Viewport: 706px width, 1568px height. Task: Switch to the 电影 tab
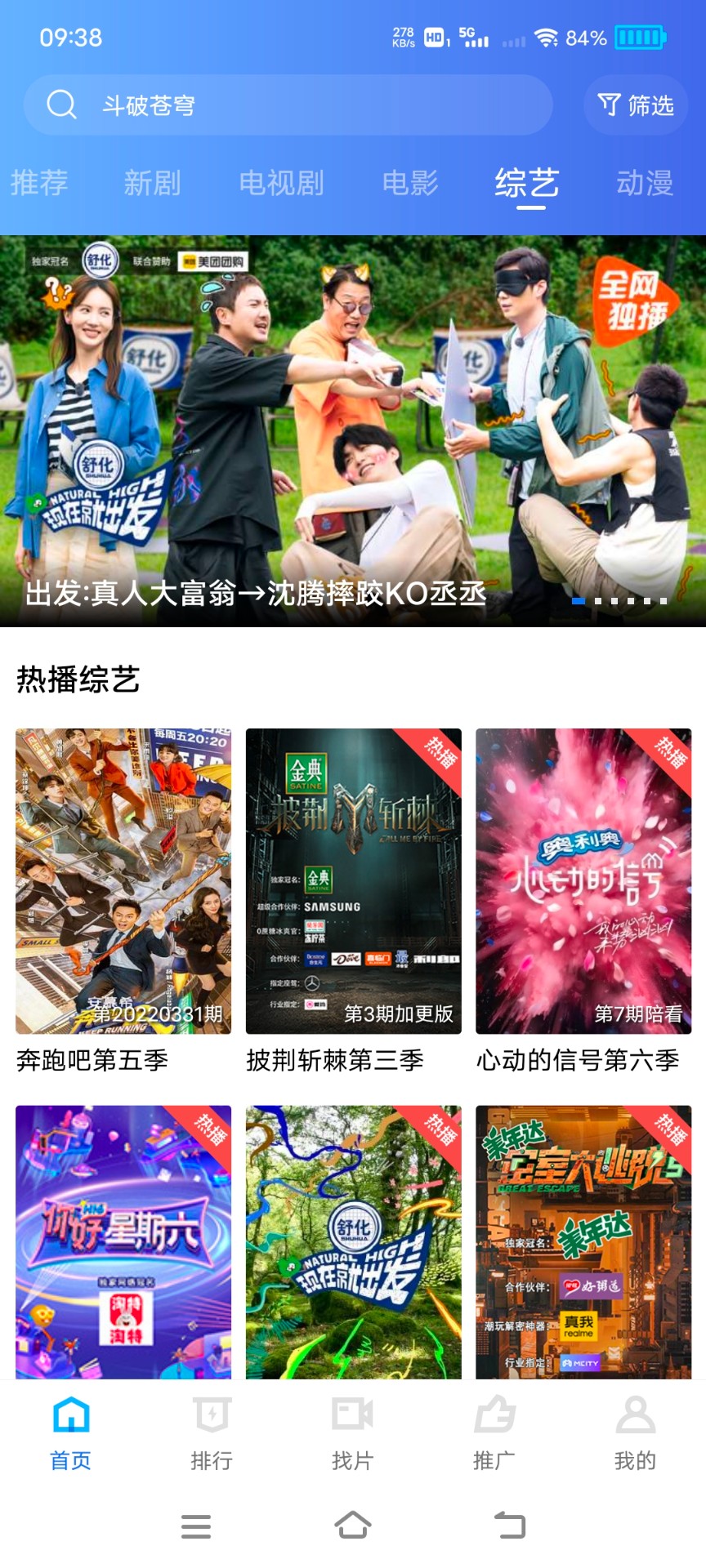[x=410, y=183]
